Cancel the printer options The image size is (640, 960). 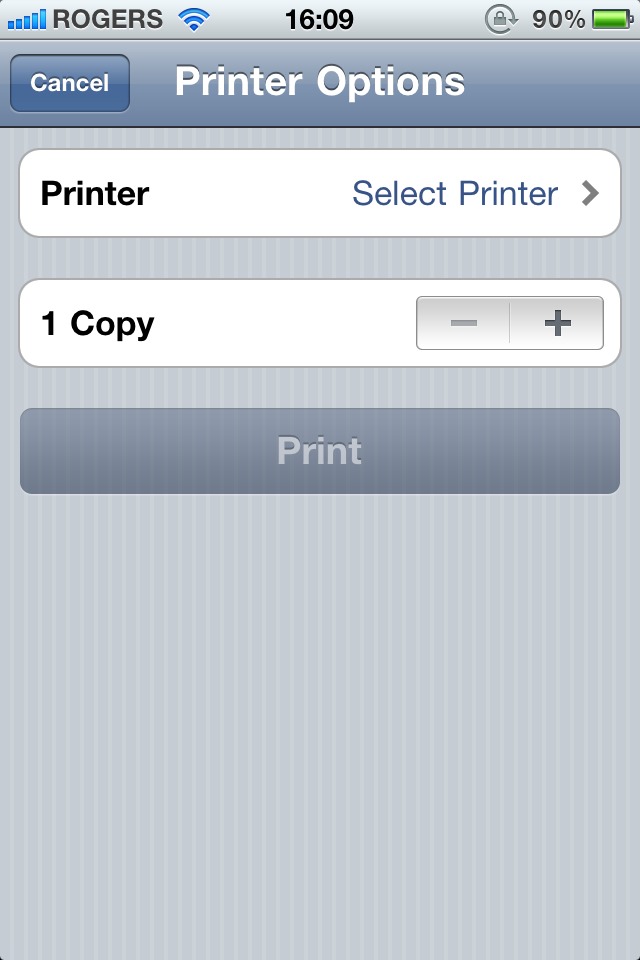point(69,83)
